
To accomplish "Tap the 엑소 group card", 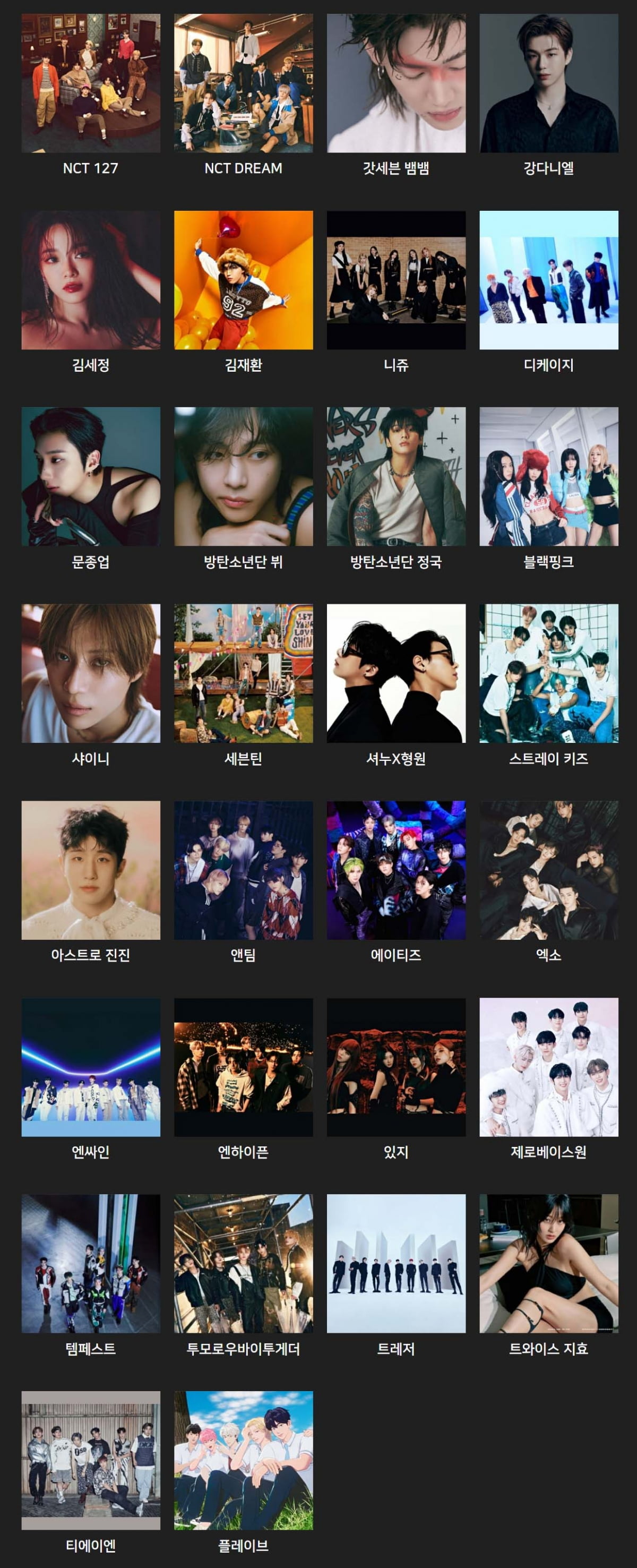I will (549, 870).
